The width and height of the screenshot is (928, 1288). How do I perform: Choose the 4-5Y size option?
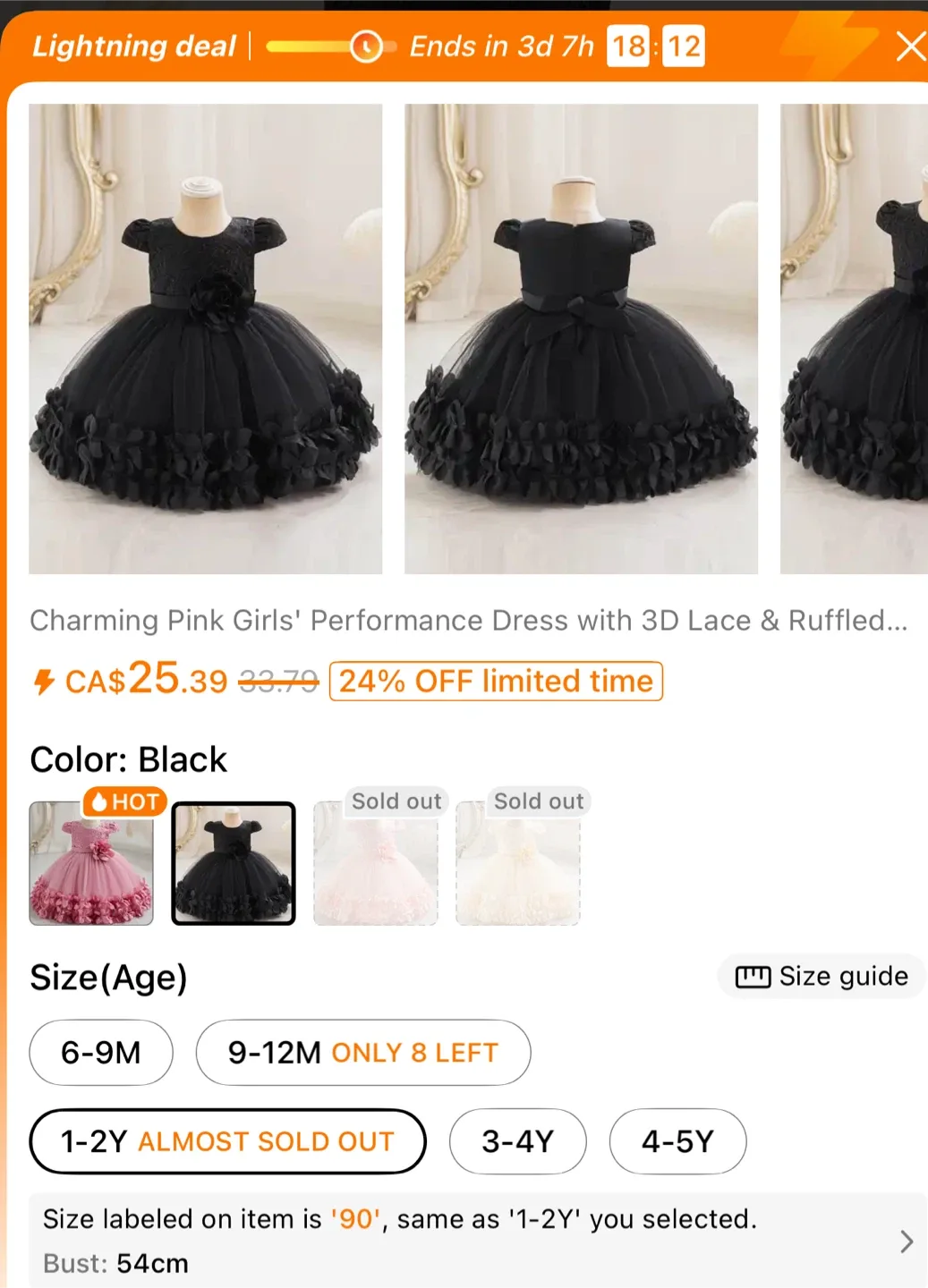coord(677,1141)
